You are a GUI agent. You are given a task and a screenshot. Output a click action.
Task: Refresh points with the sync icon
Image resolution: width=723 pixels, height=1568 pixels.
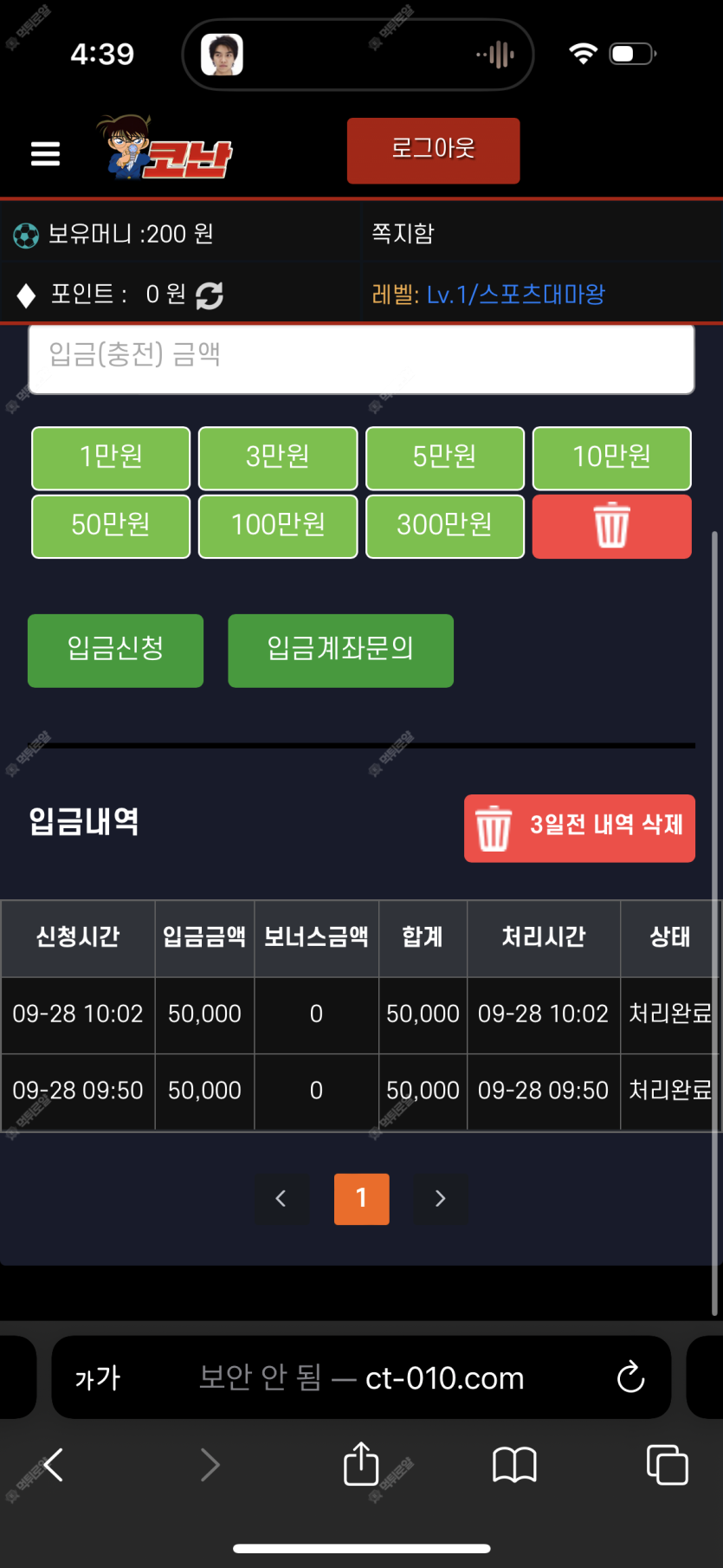210,295
